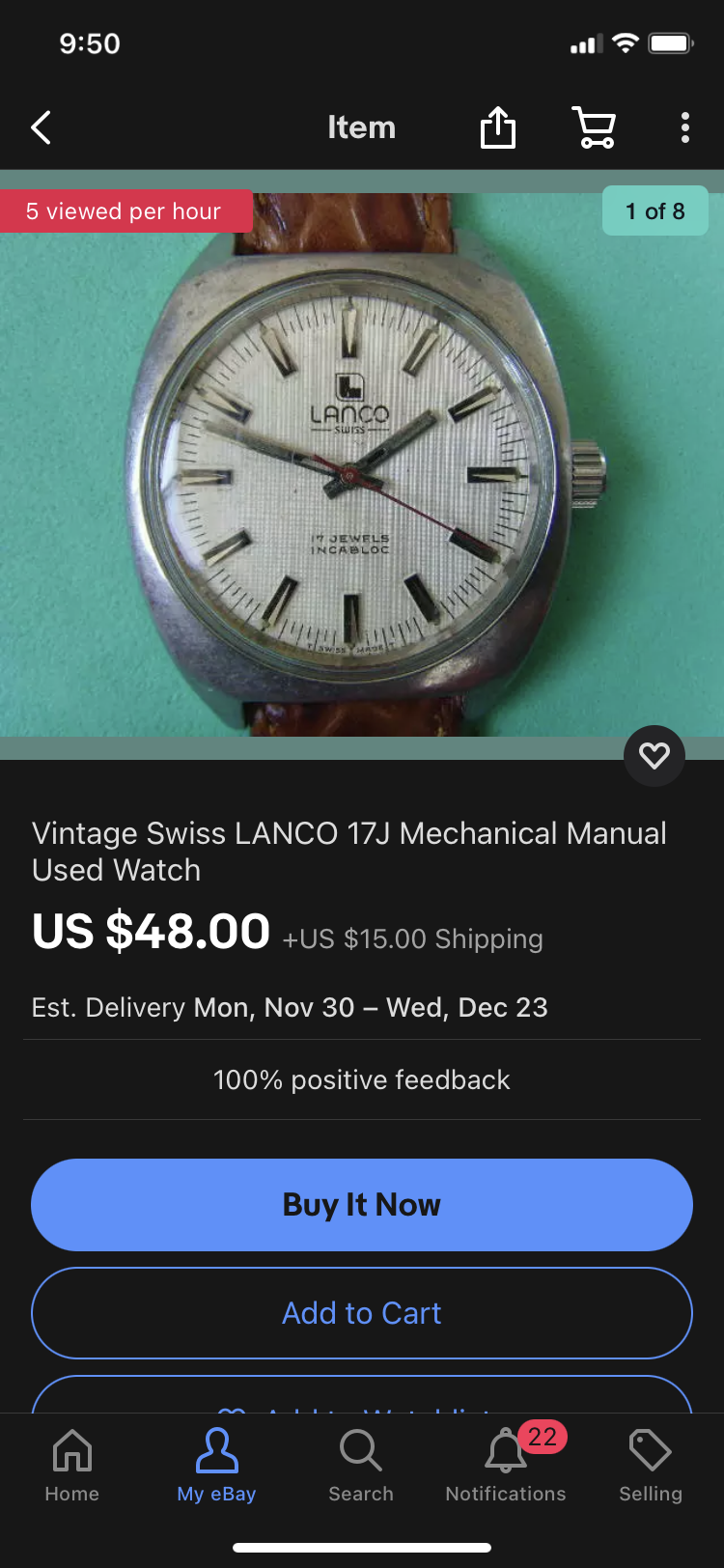Open the shopping cart
Screen dimensions: 724x1568
pos(594,127)
